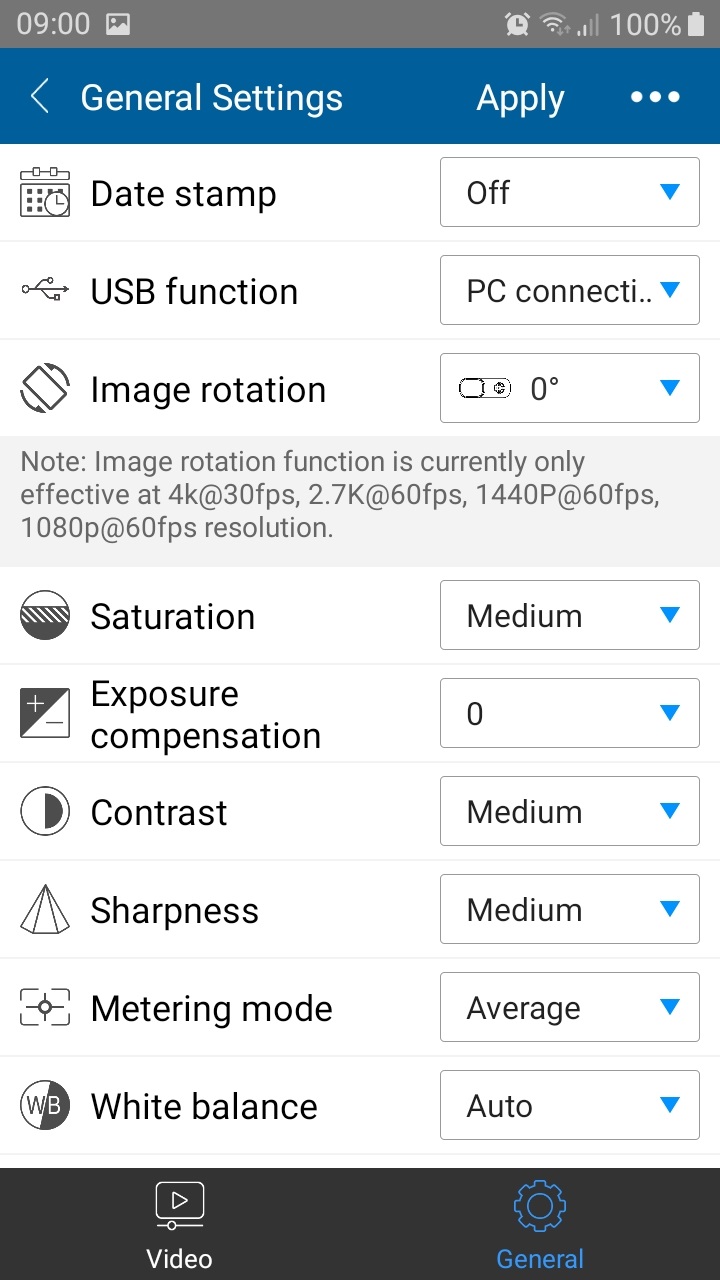This screenshot has width=720, height=1280.
Task: Expand the Date stamp dropdown
Action: [569, 192]
